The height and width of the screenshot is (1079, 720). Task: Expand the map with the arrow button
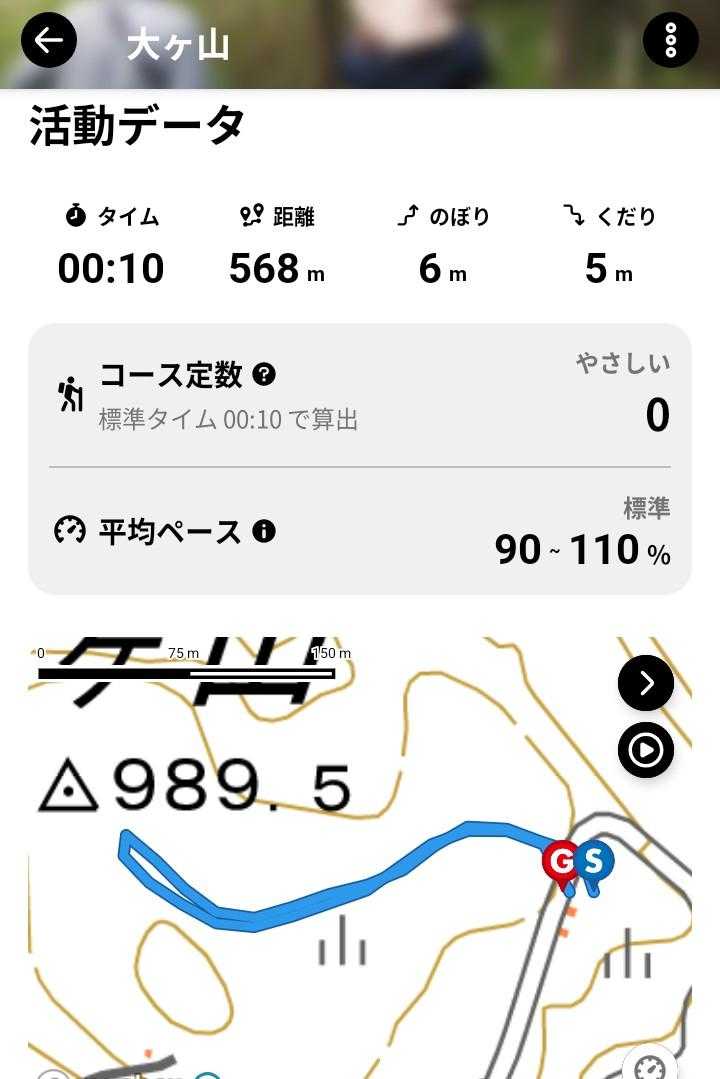click(646, 683)
